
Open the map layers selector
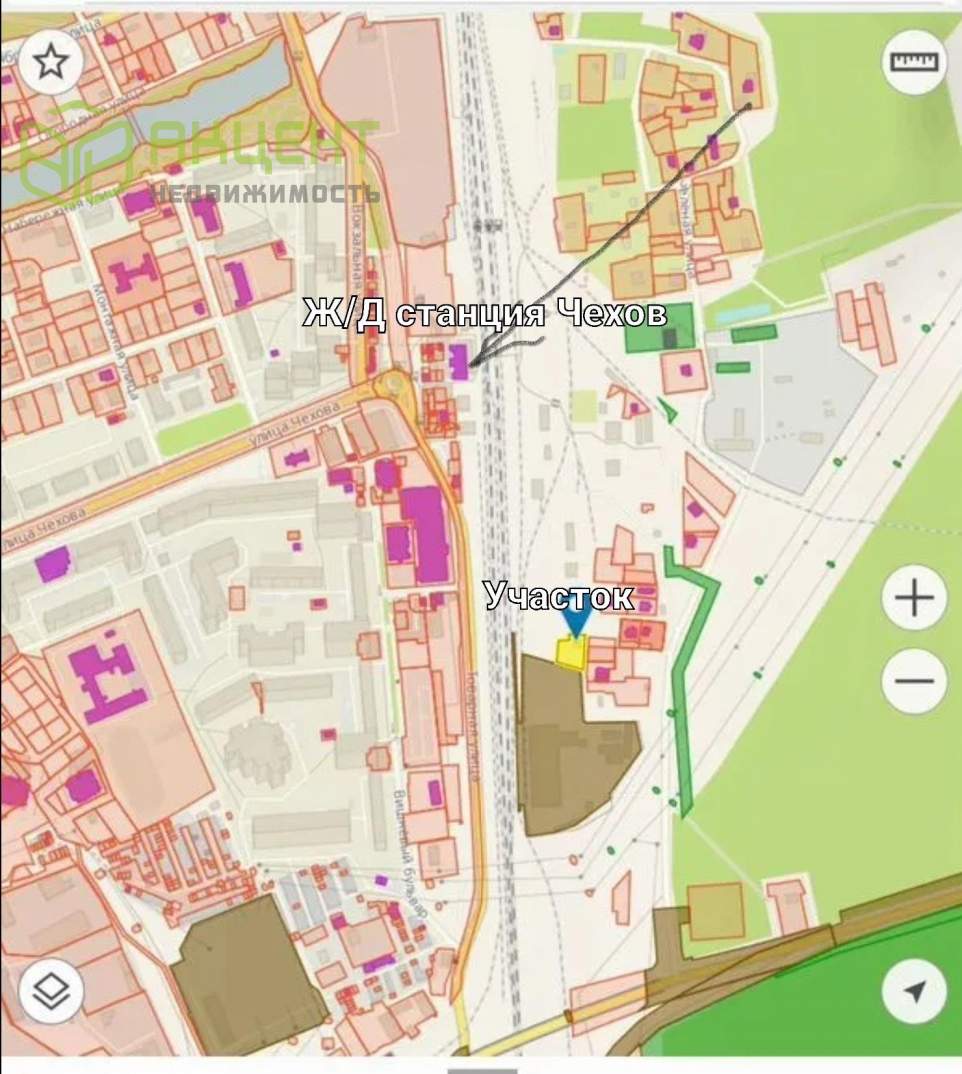[x=51, y=990]
